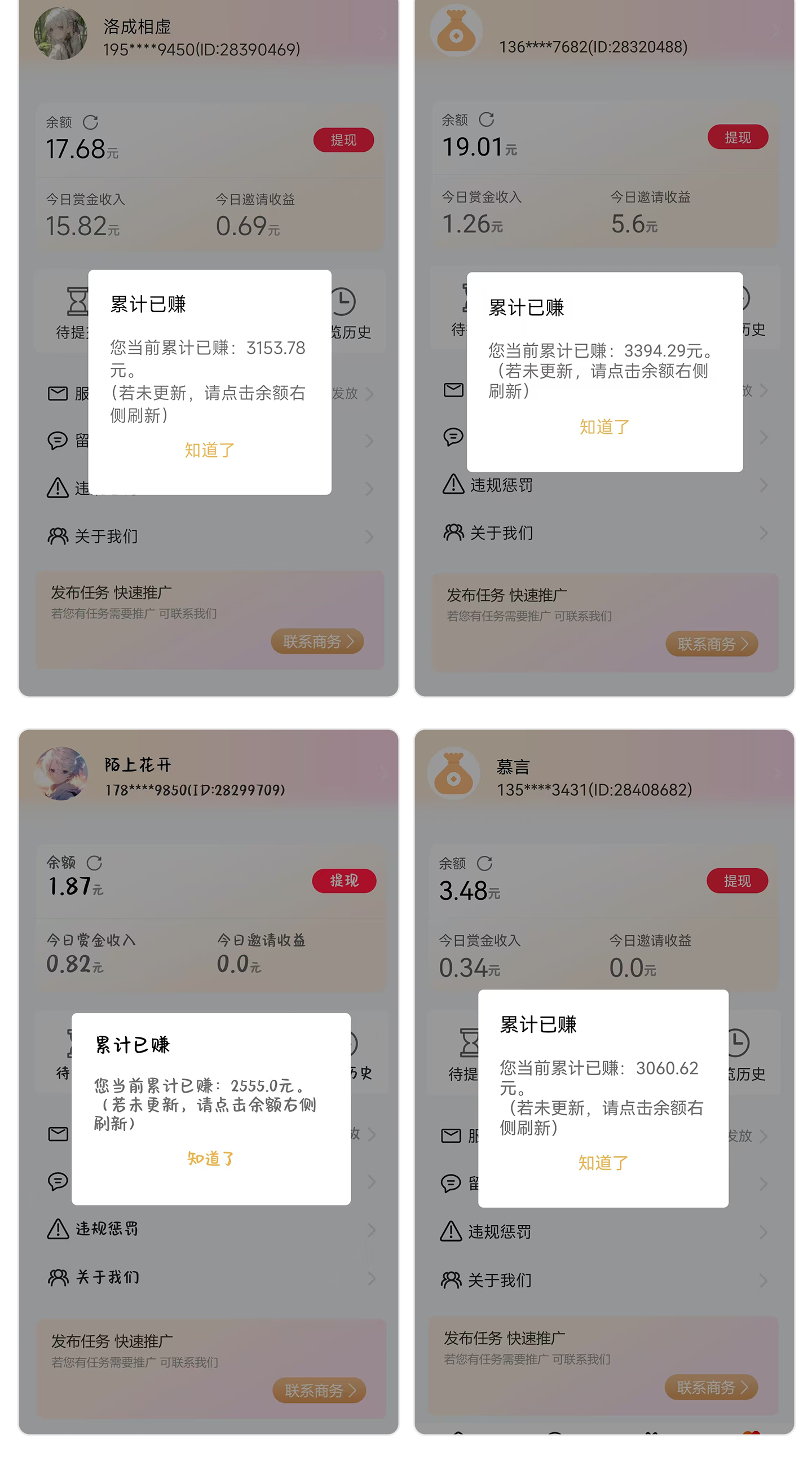Expand 联系商务 via its chevron in 136****7682's panel
812x1465 pixels.
click(745, 644)
